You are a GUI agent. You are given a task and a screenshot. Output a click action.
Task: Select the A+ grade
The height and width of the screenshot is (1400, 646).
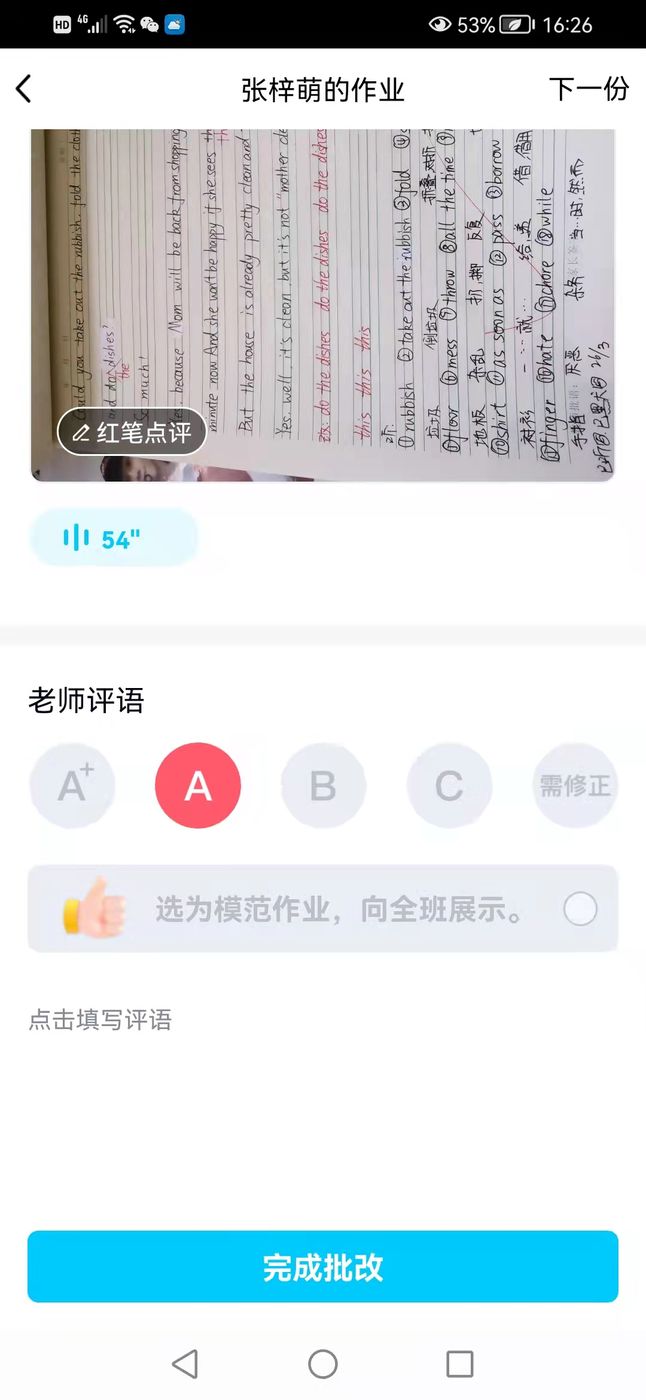[72, 786]
